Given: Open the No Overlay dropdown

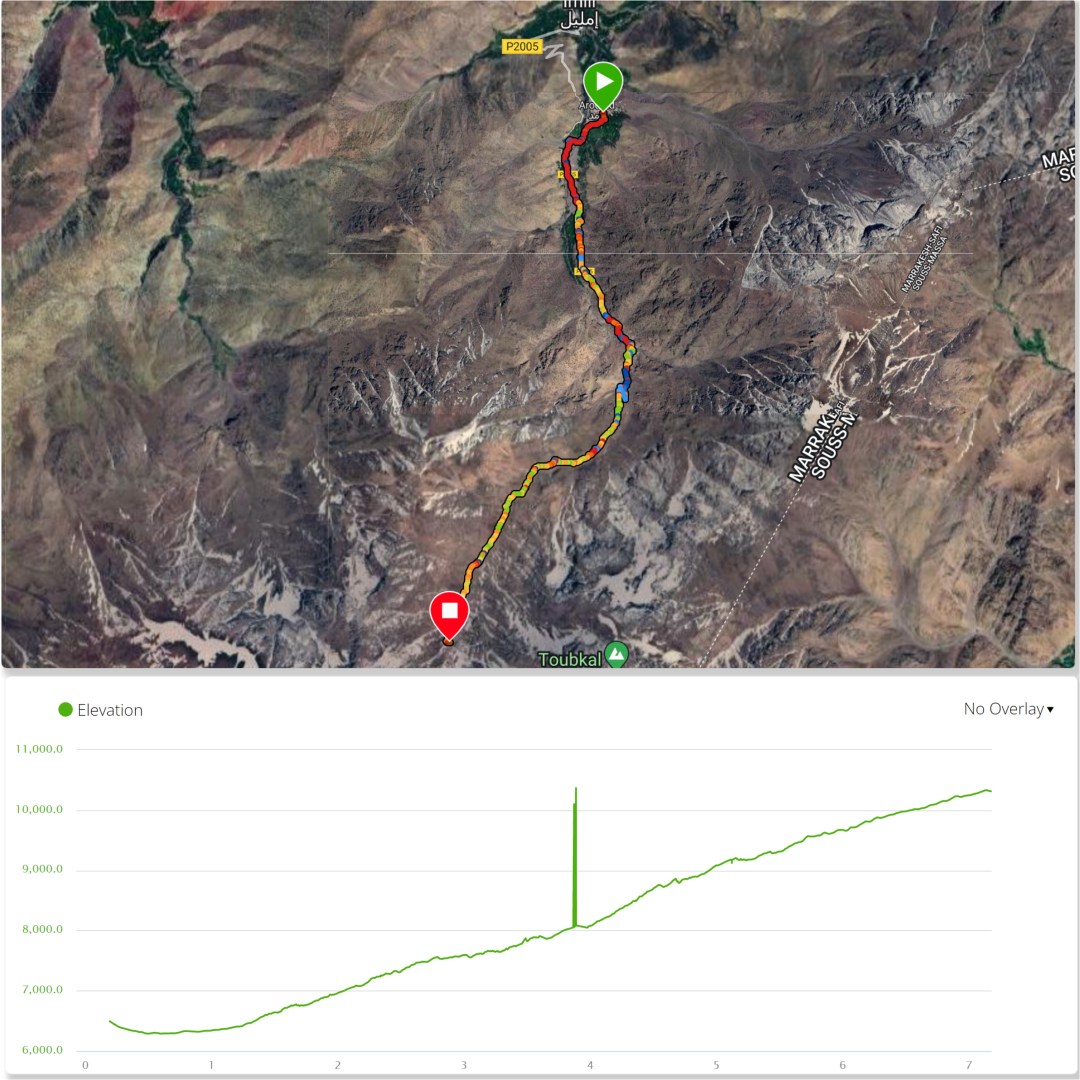Looking at the screenshot, I should (x=1008, y=709).
